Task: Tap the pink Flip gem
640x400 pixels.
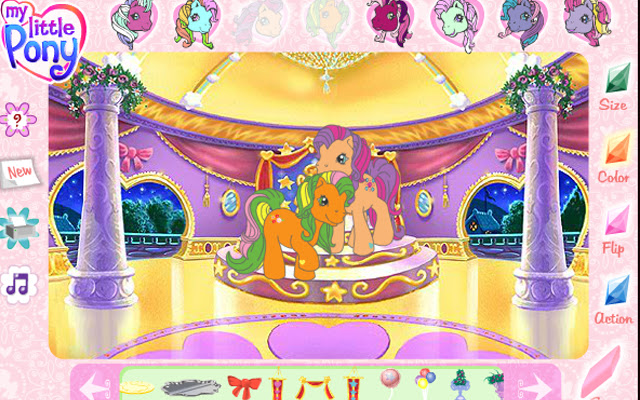Action: coord(617,220)
